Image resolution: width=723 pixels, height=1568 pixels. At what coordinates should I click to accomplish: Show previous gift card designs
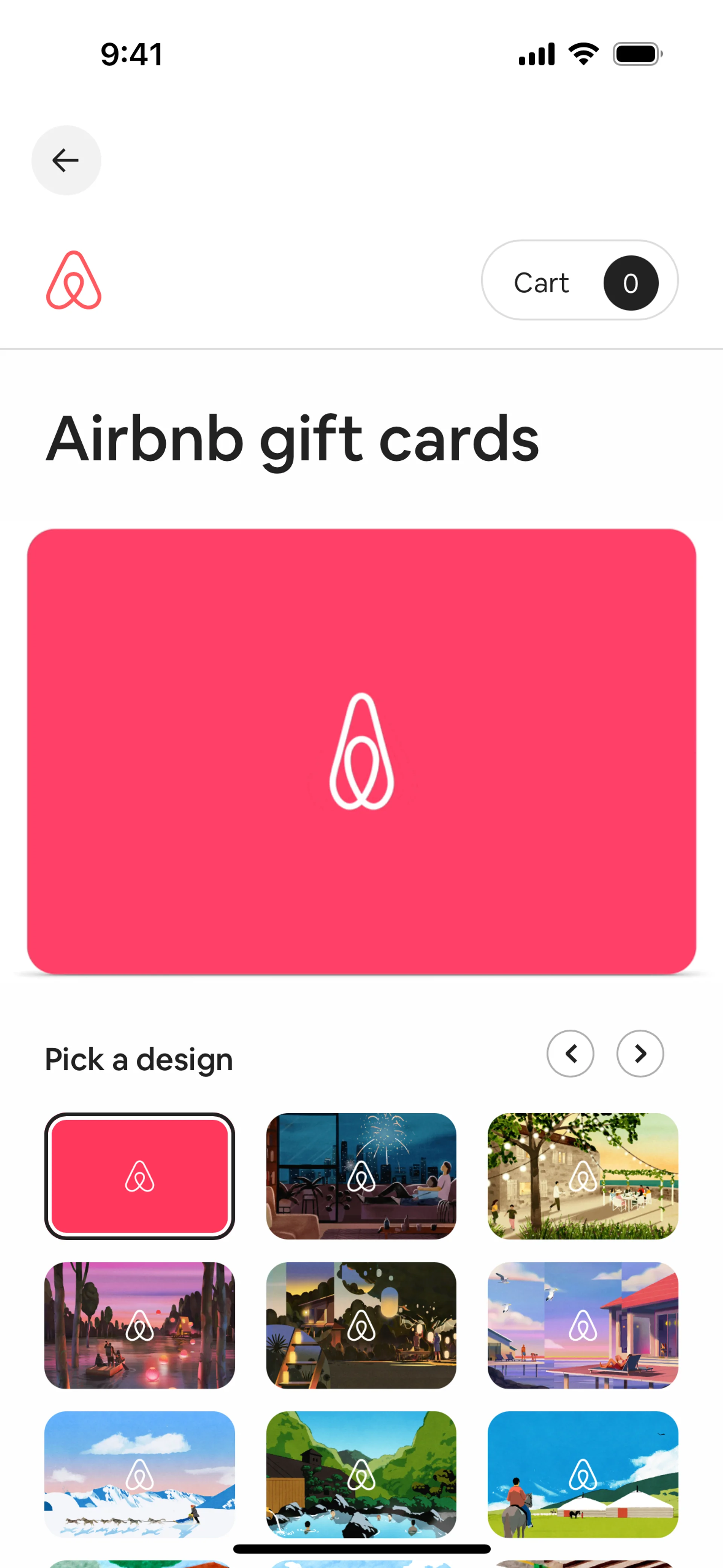[x=570, y=1053]
